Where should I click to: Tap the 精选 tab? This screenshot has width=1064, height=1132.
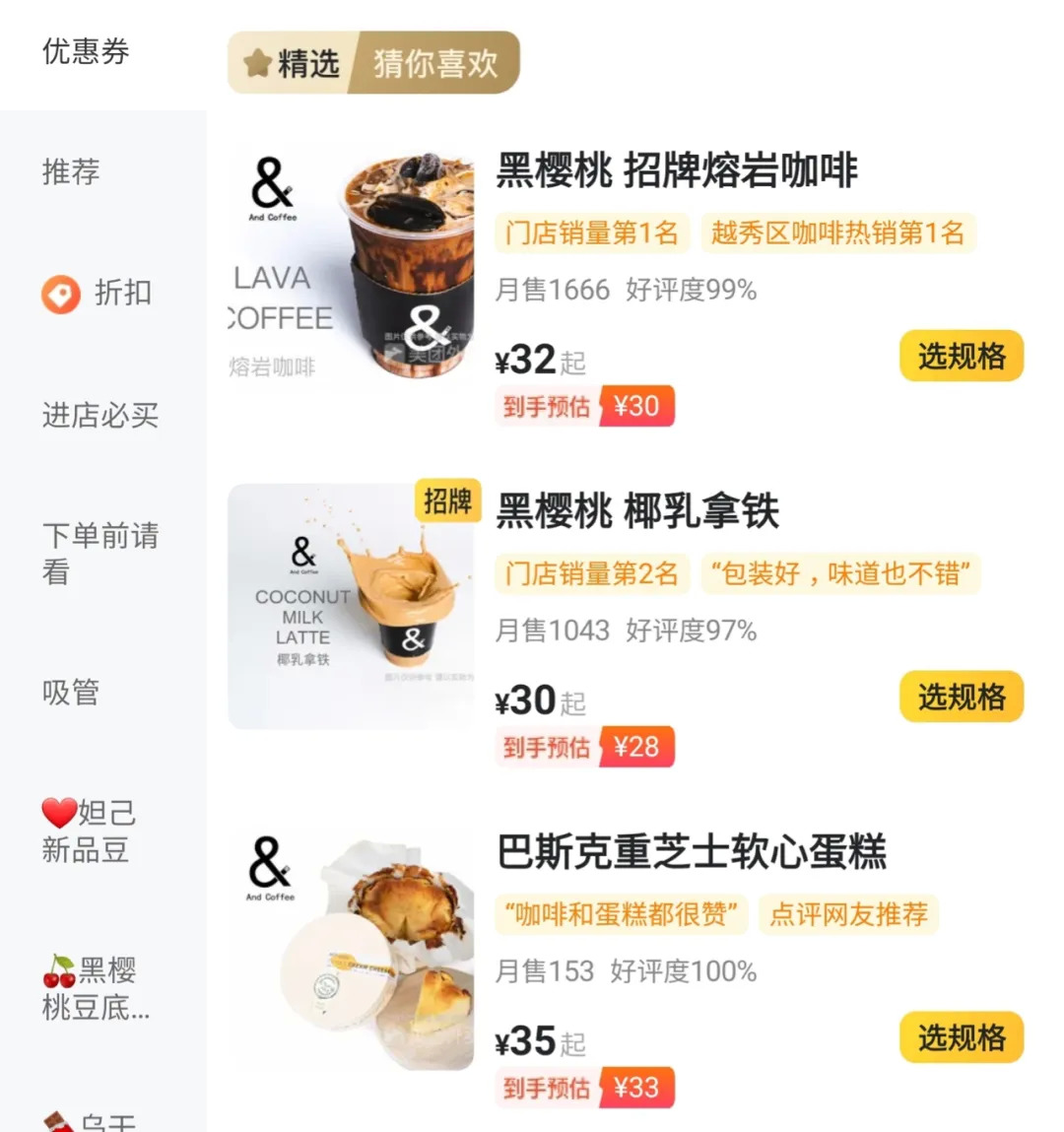[x=293, y=64]
